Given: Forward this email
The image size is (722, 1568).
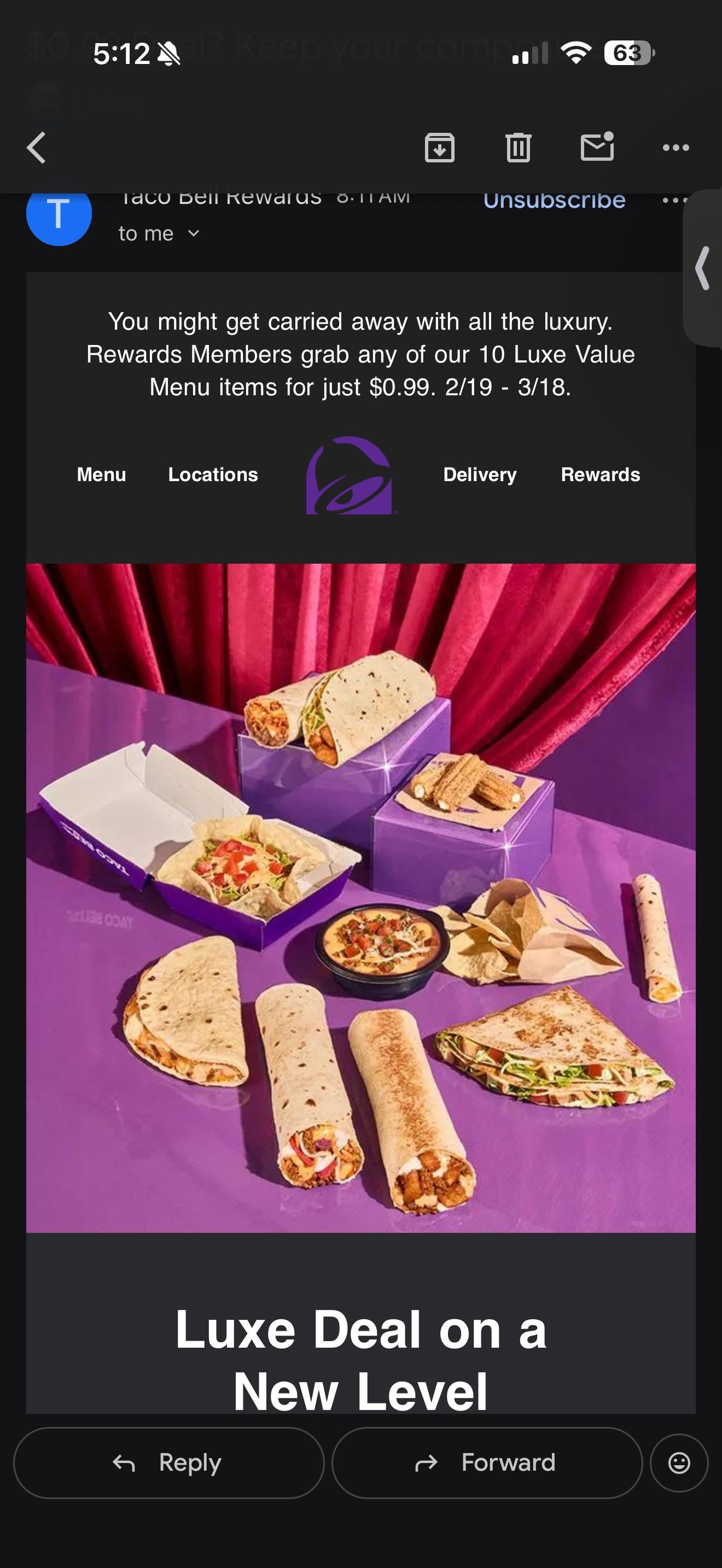Looking at the screenshot, I should (486, 1462).
